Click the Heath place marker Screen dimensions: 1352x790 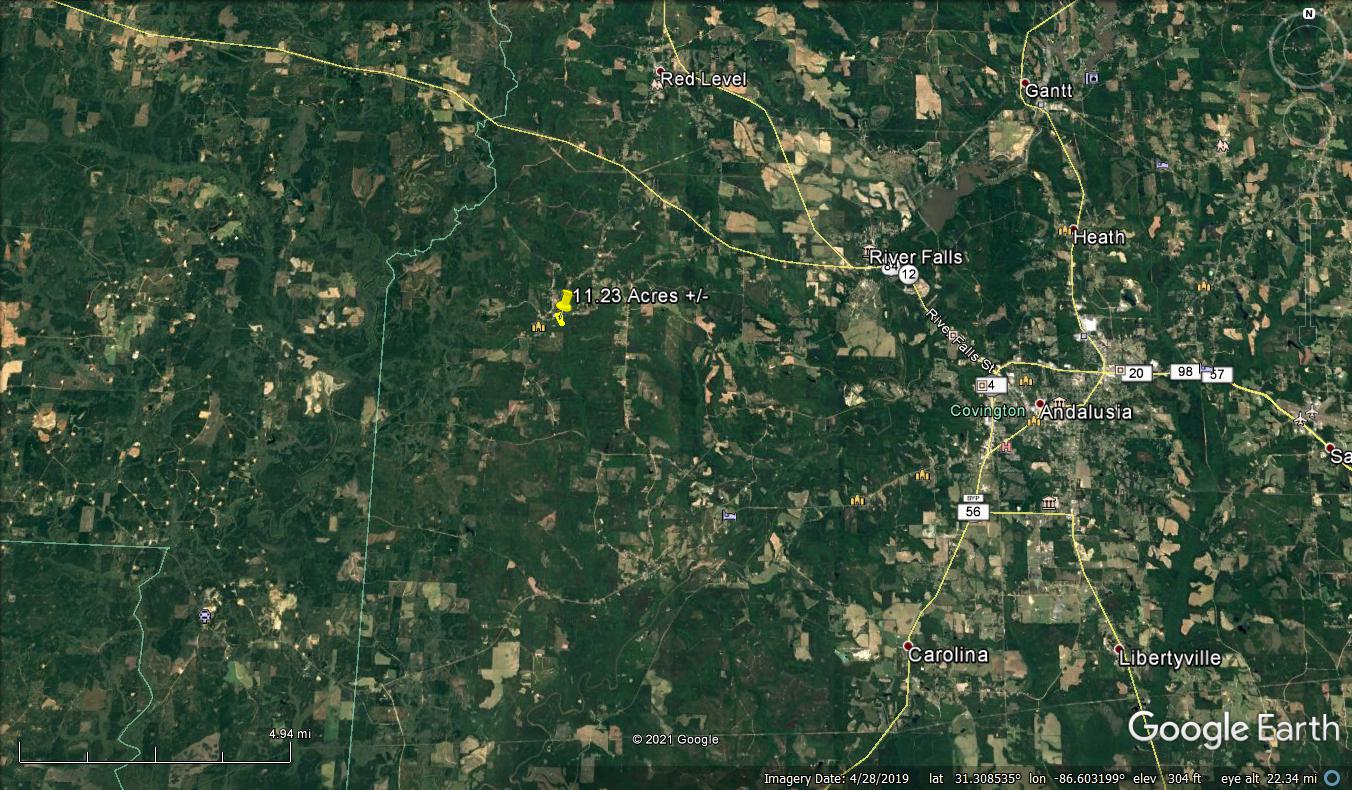pos(1073,229)
